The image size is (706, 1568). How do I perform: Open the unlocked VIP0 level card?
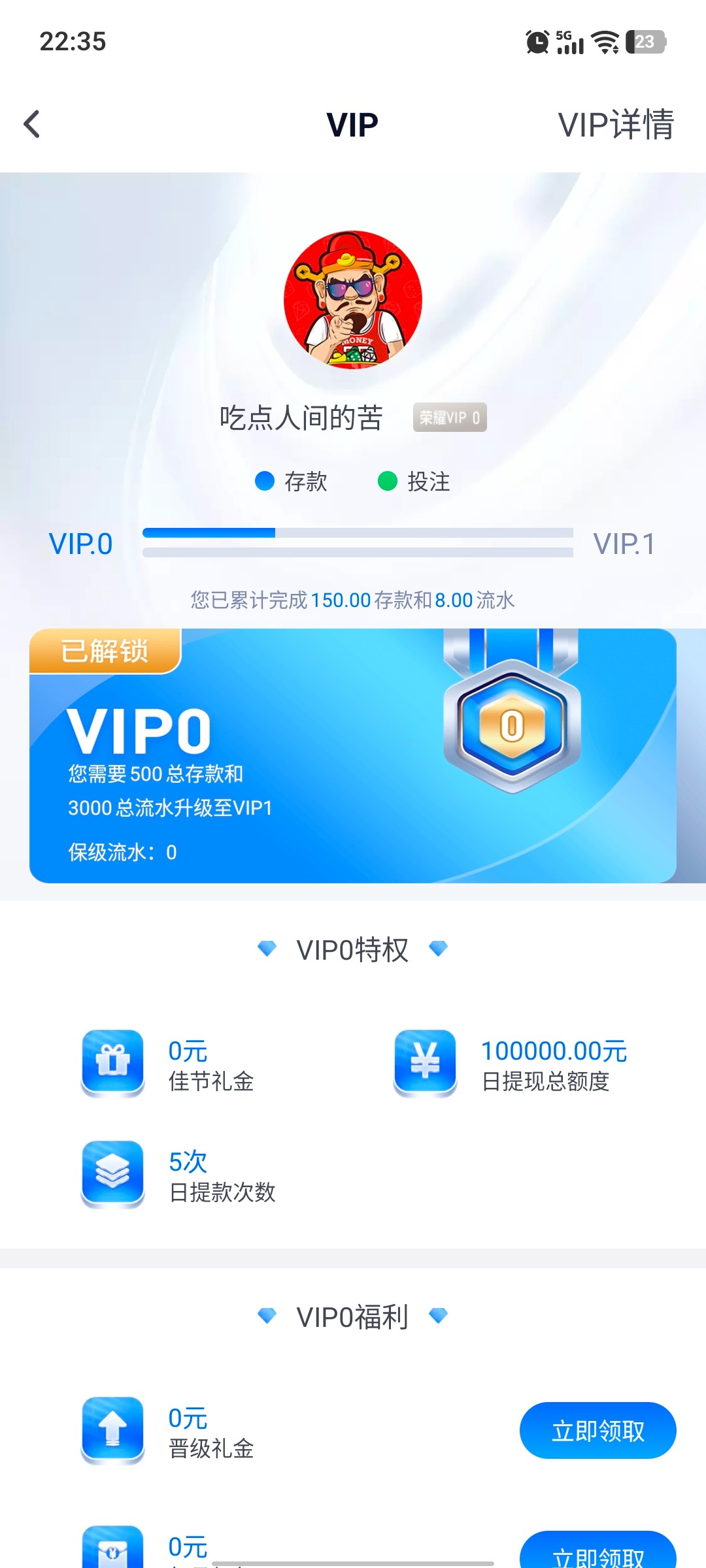pos(353,756)
